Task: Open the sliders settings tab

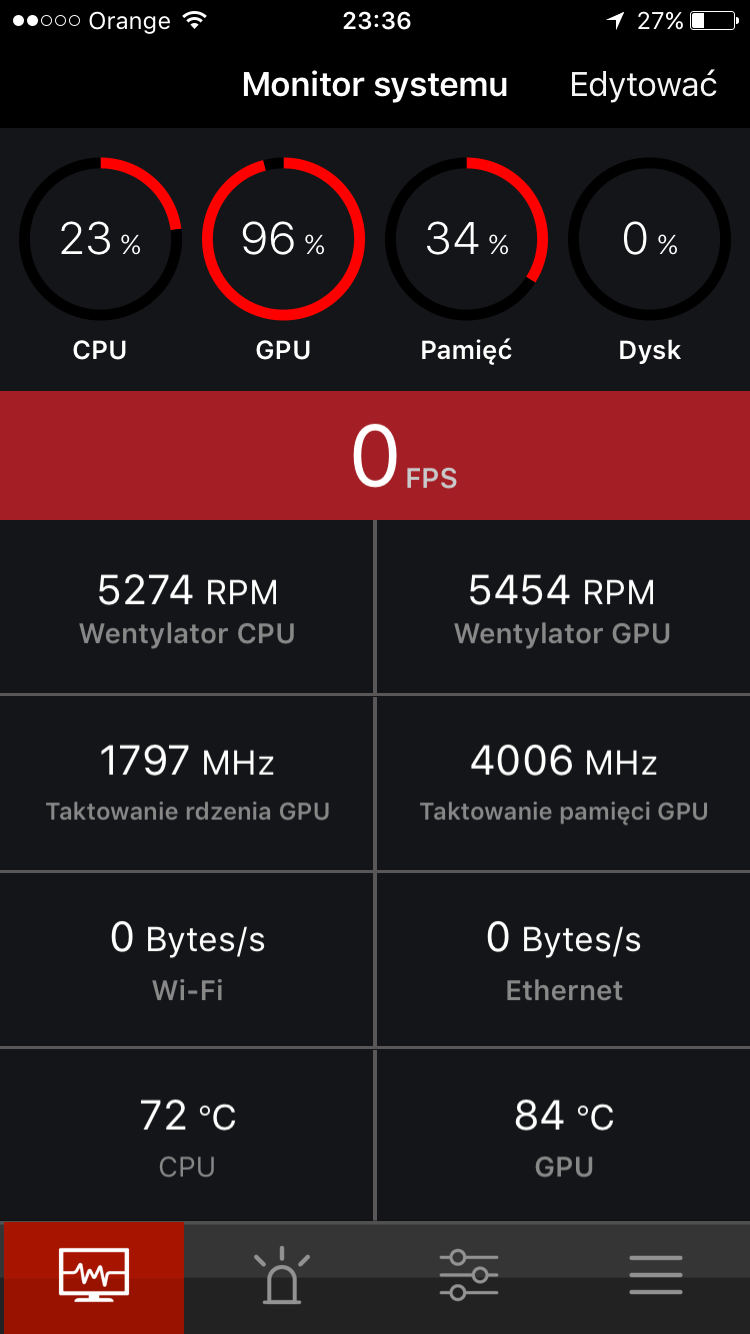Action: (x=468, y=1277)
